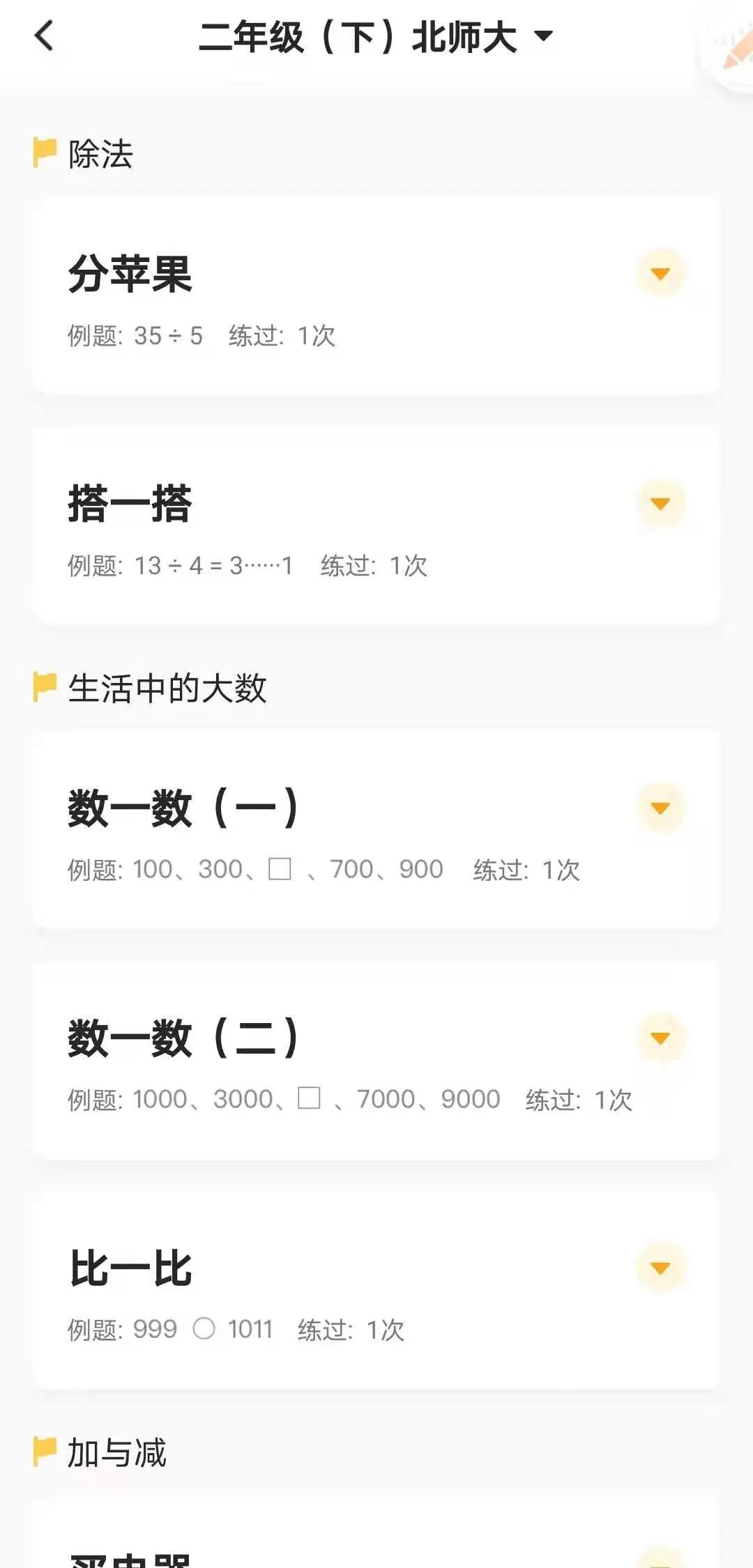
Task: Expand the 数一数（二）lesson dropdown arrow
Action: 661,1038
